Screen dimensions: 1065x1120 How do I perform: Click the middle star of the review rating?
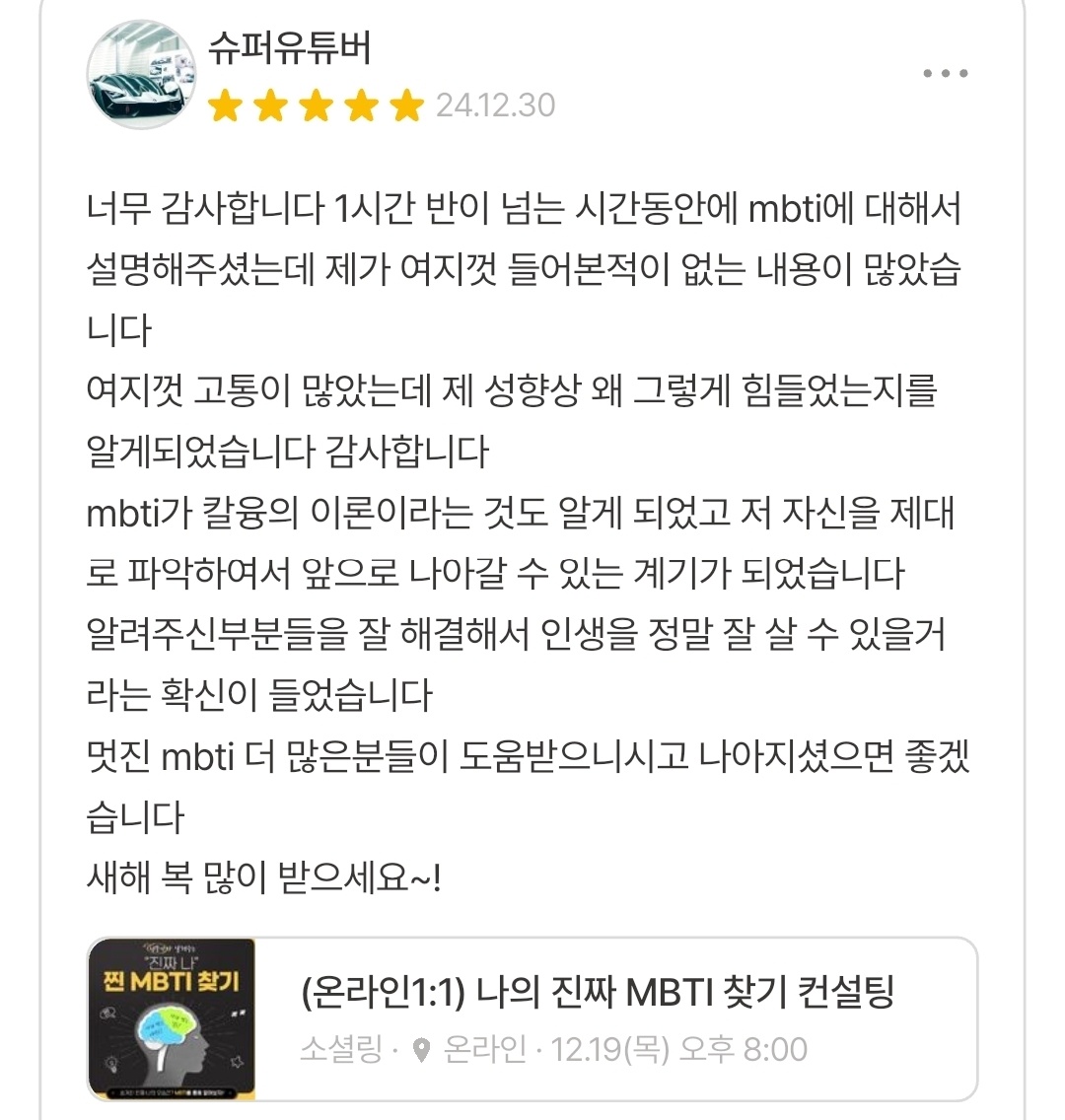click(x=314, y=104)
